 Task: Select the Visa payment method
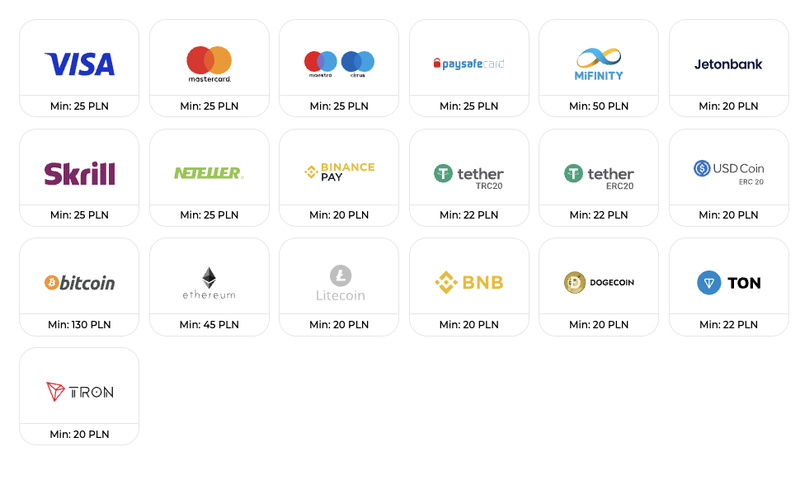(x=79, y=64)
